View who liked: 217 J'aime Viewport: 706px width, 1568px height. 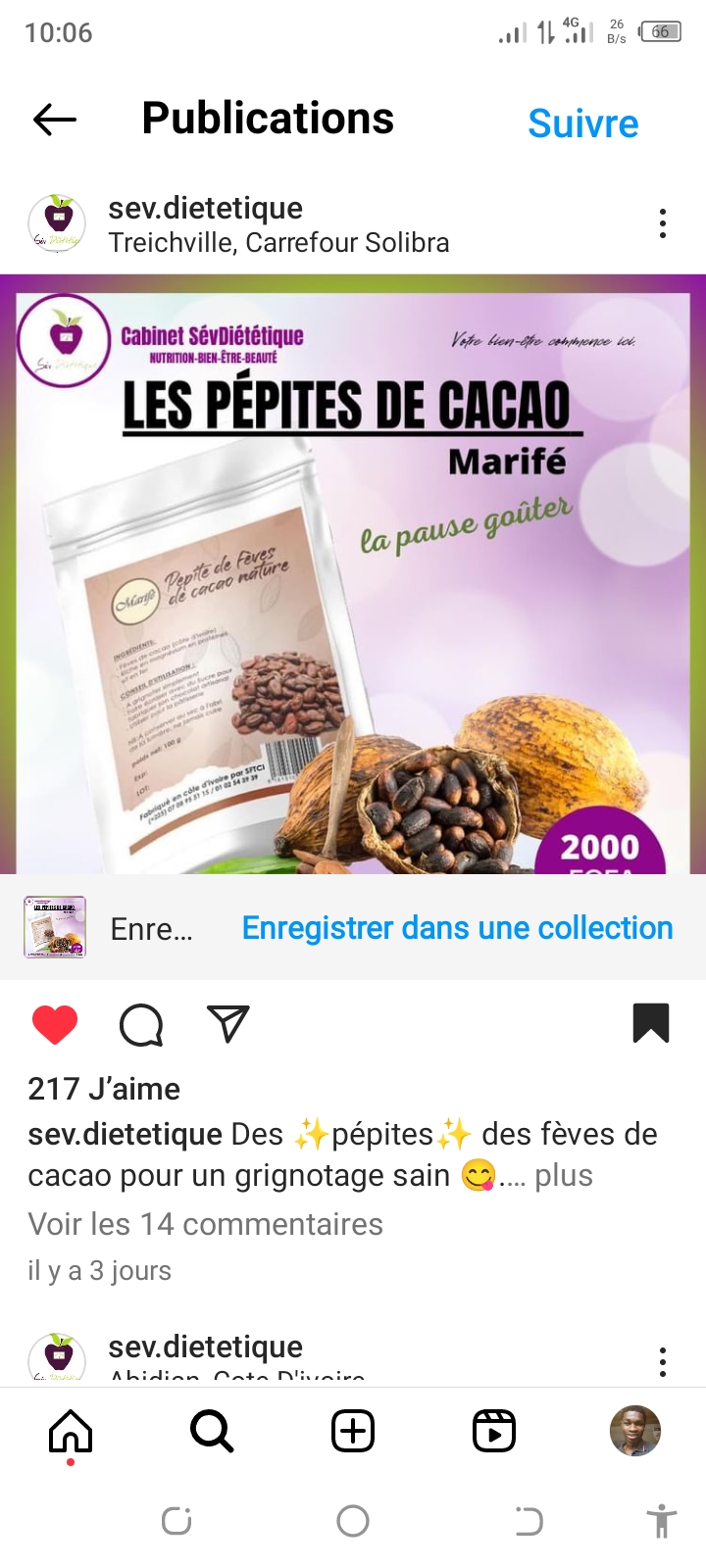[104, 1089]
